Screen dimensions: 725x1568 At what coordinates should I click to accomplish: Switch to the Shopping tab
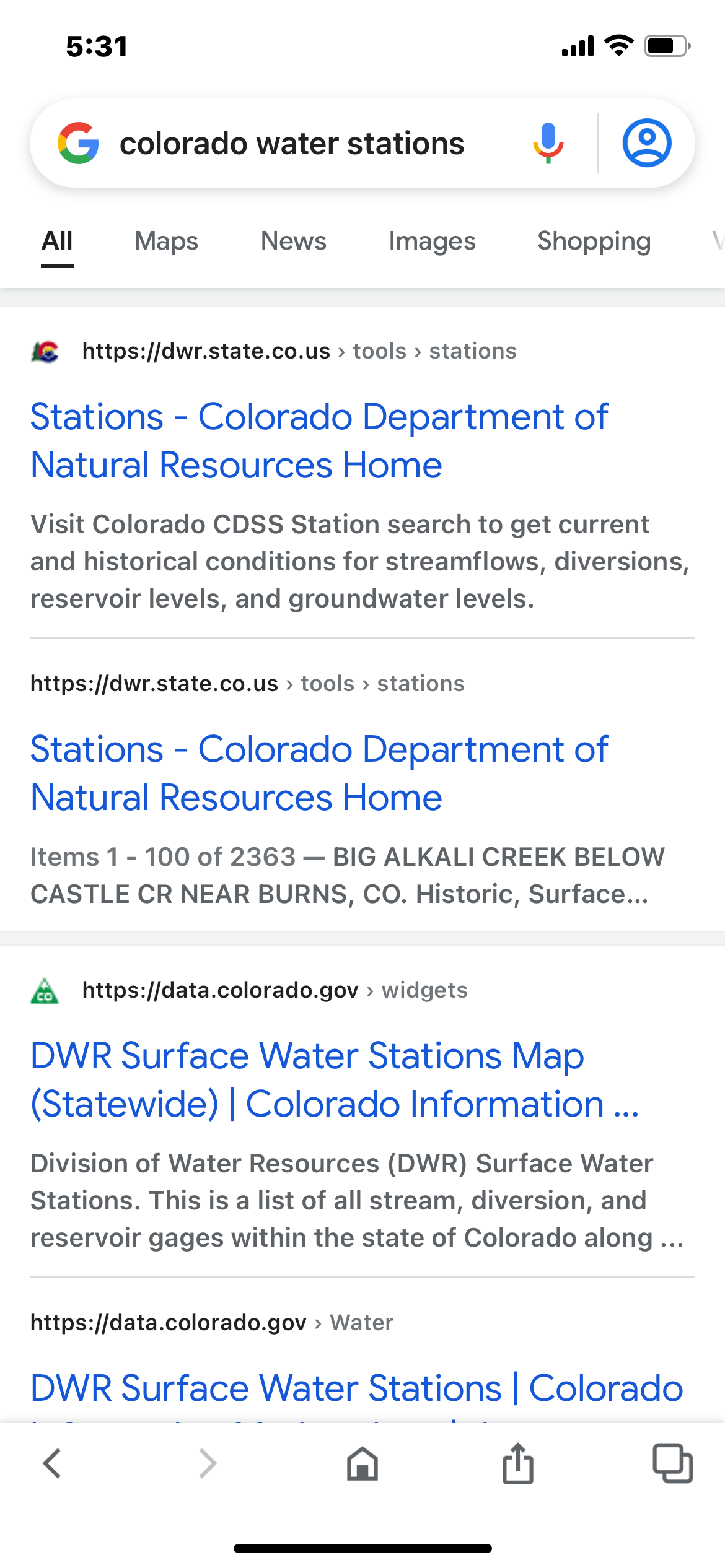[x=594, y=241]
